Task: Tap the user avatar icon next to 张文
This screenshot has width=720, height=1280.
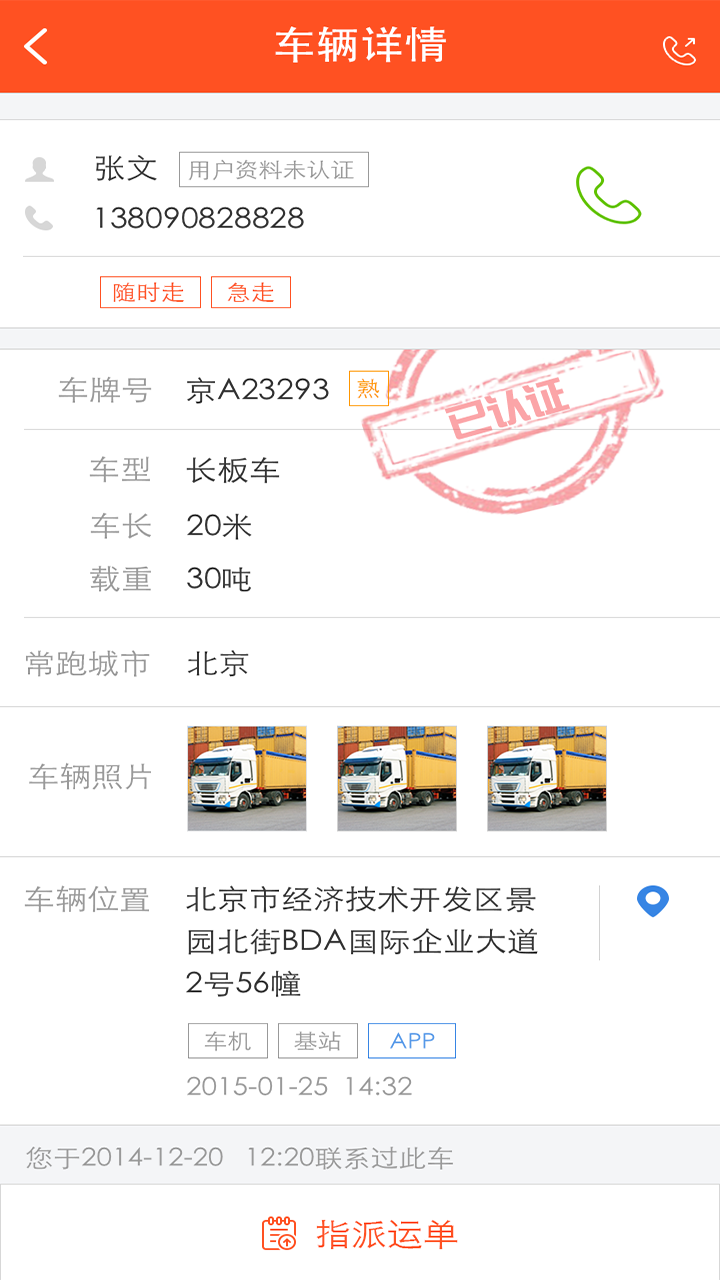Action: click(41, 168)
